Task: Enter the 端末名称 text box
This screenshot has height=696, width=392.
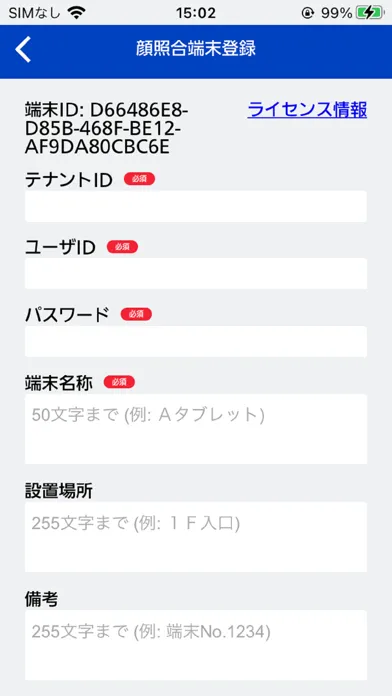Action: (x=196, y=429)
